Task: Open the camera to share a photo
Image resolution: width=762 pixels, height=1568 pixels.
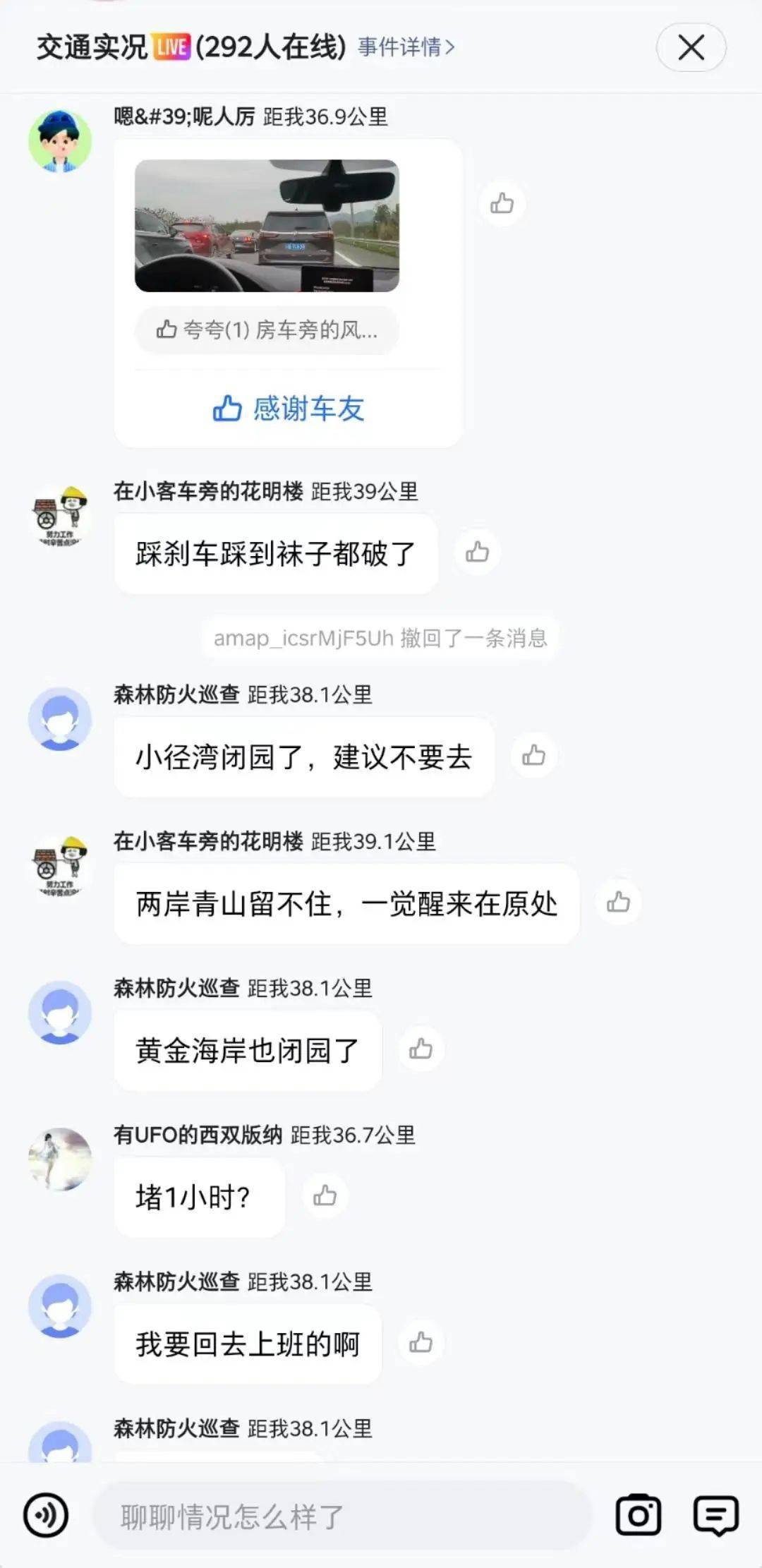Action: point(639,1515)
